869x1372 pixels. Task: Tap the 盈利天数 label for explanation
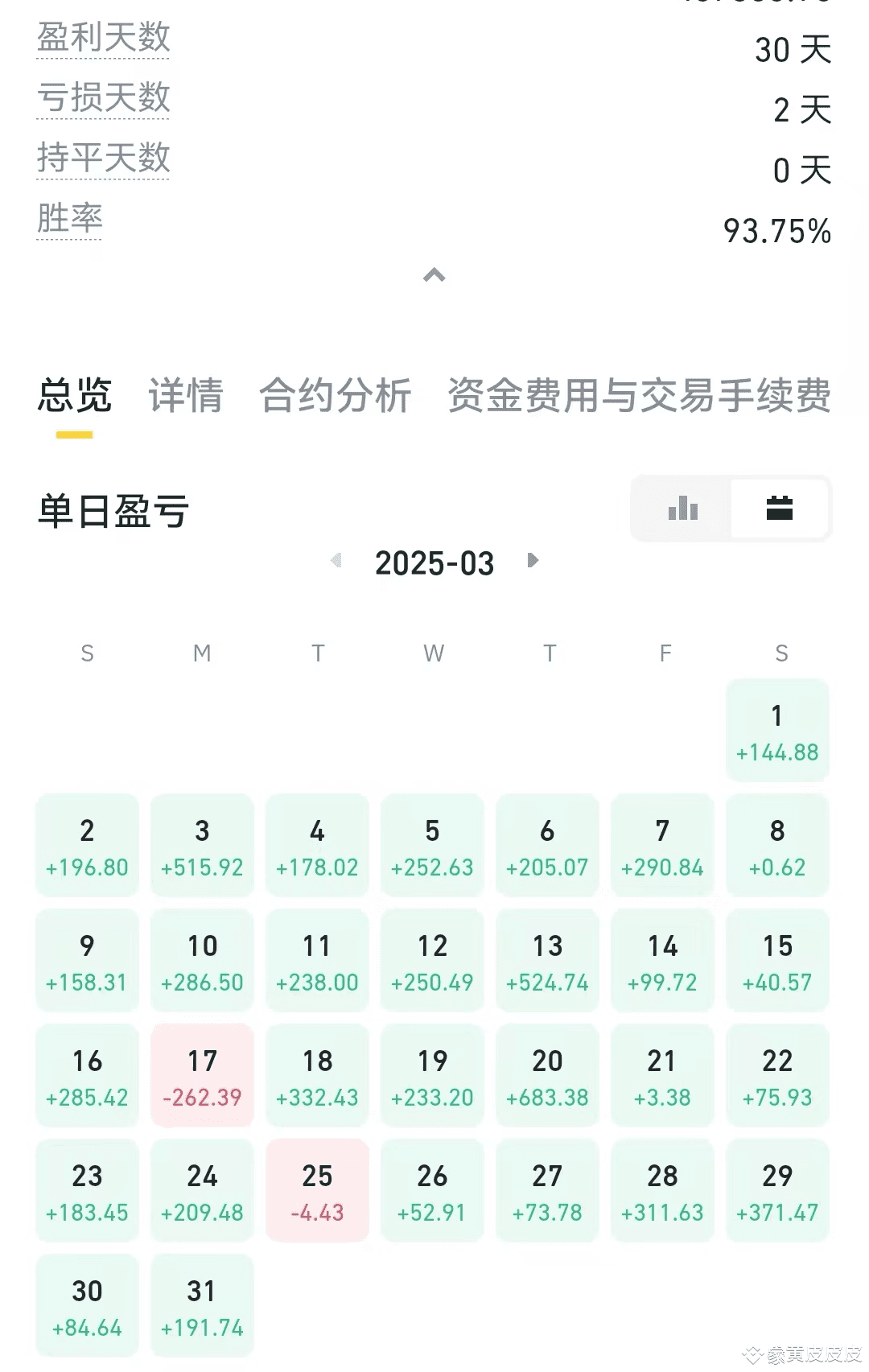(x=103, y=38)
